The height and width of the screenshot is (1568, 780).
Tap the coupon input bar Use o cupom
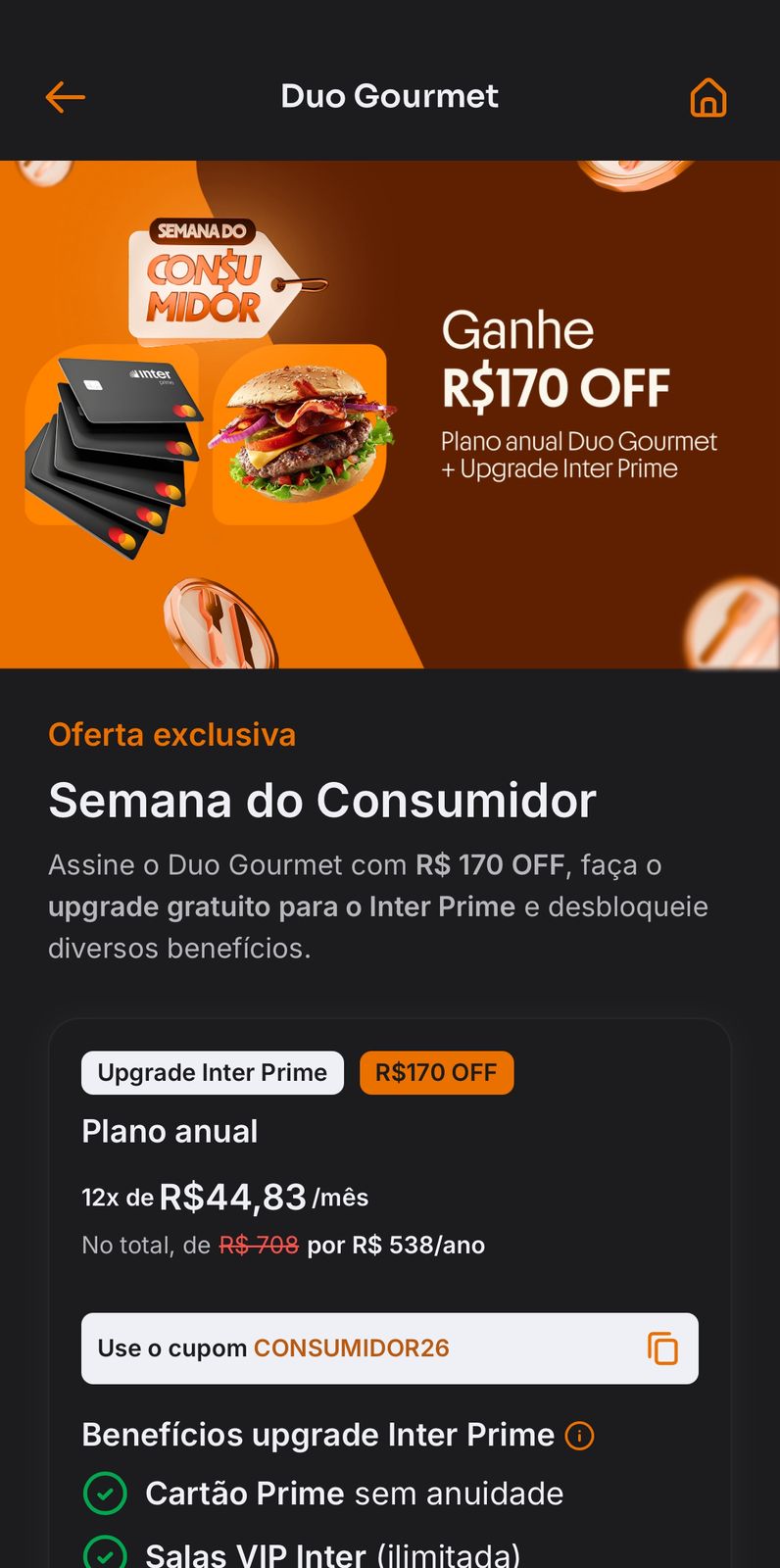(390, 1348)
